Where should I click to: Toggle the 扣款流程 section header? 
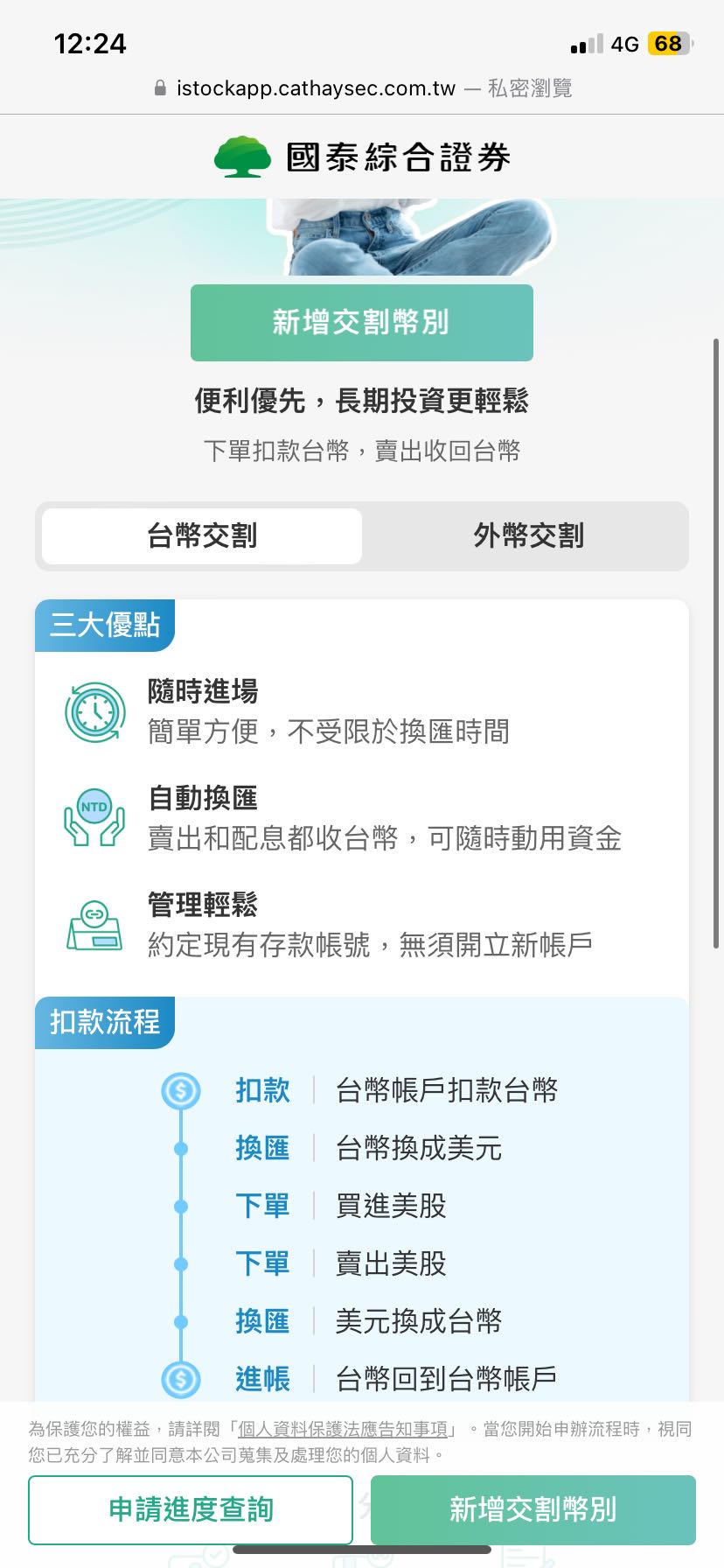[x=104, y=1022]
